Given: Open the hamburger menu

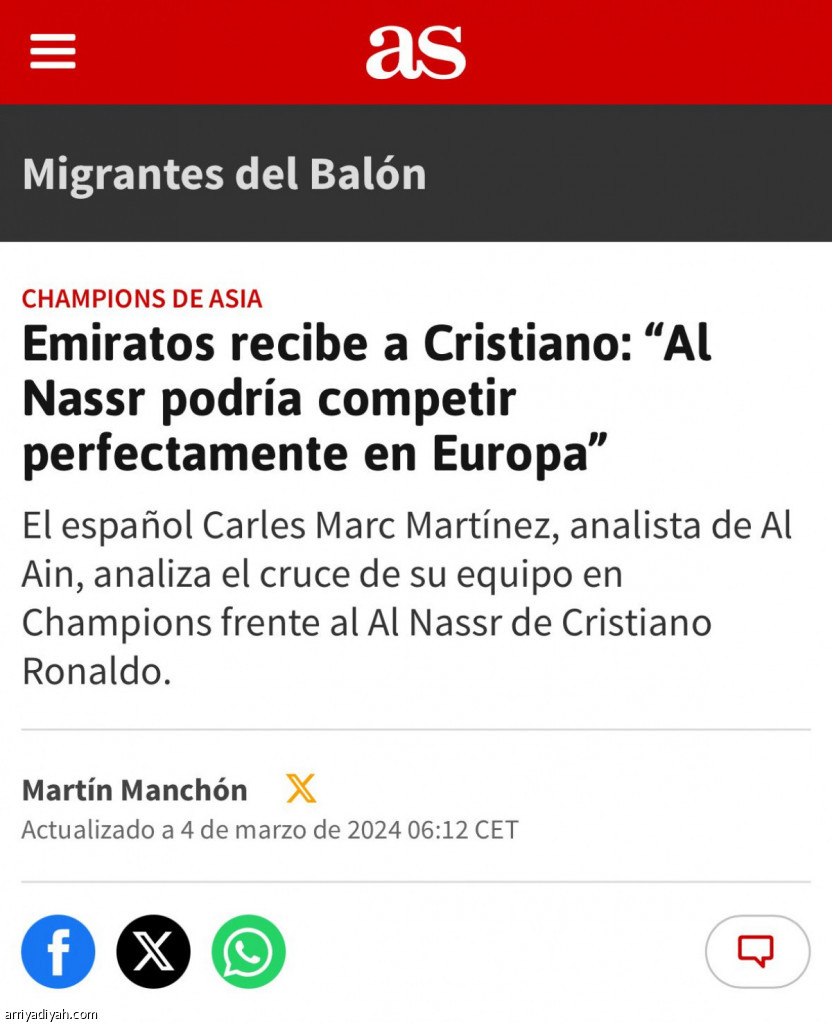Looking at the screenshot, I should pyautogui.click(x=52, y=51).
